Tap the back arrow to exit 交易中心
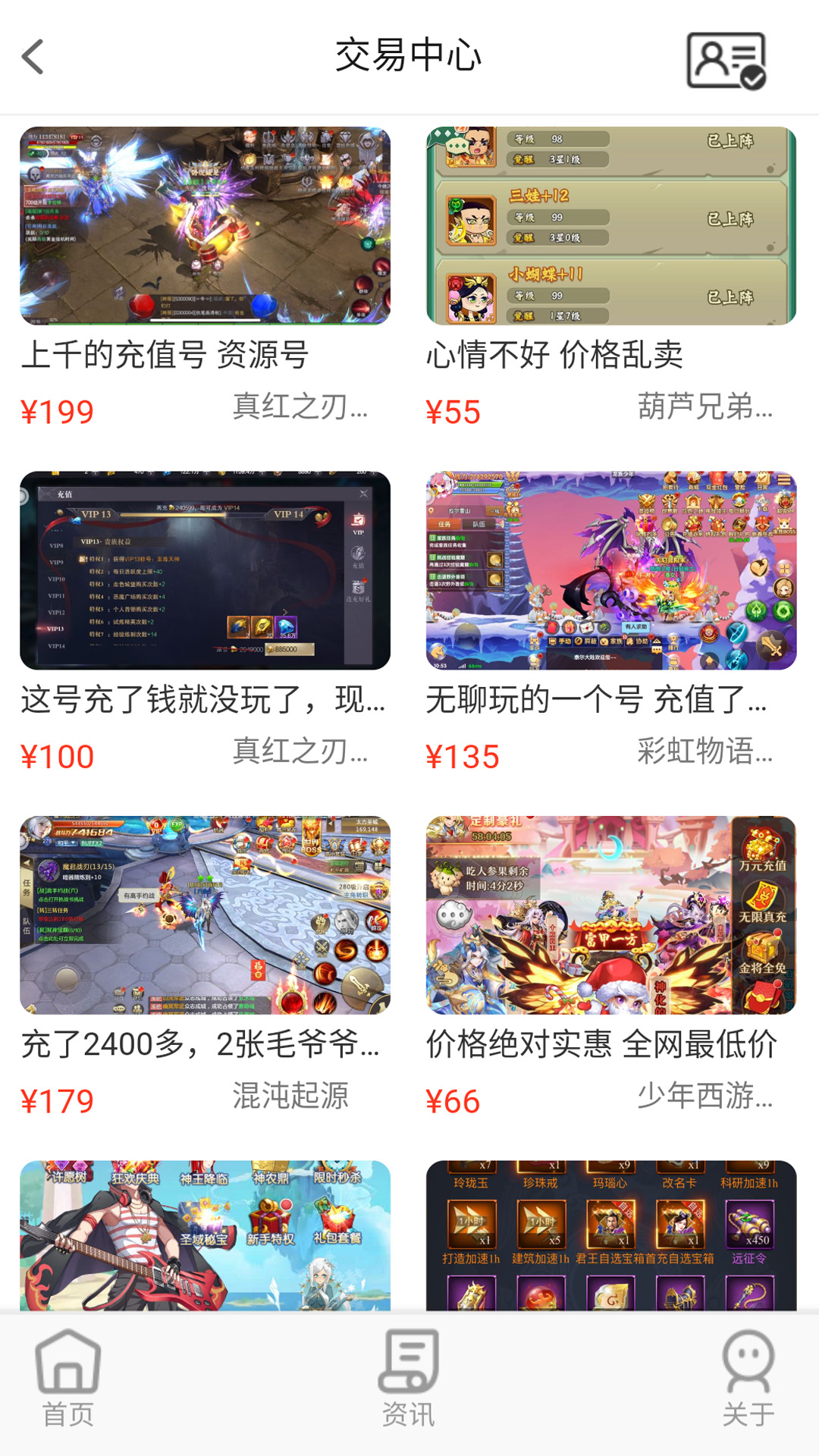The height and width of the screenshot is (1456, 819). pyautogui.click(x=32, y=57)
